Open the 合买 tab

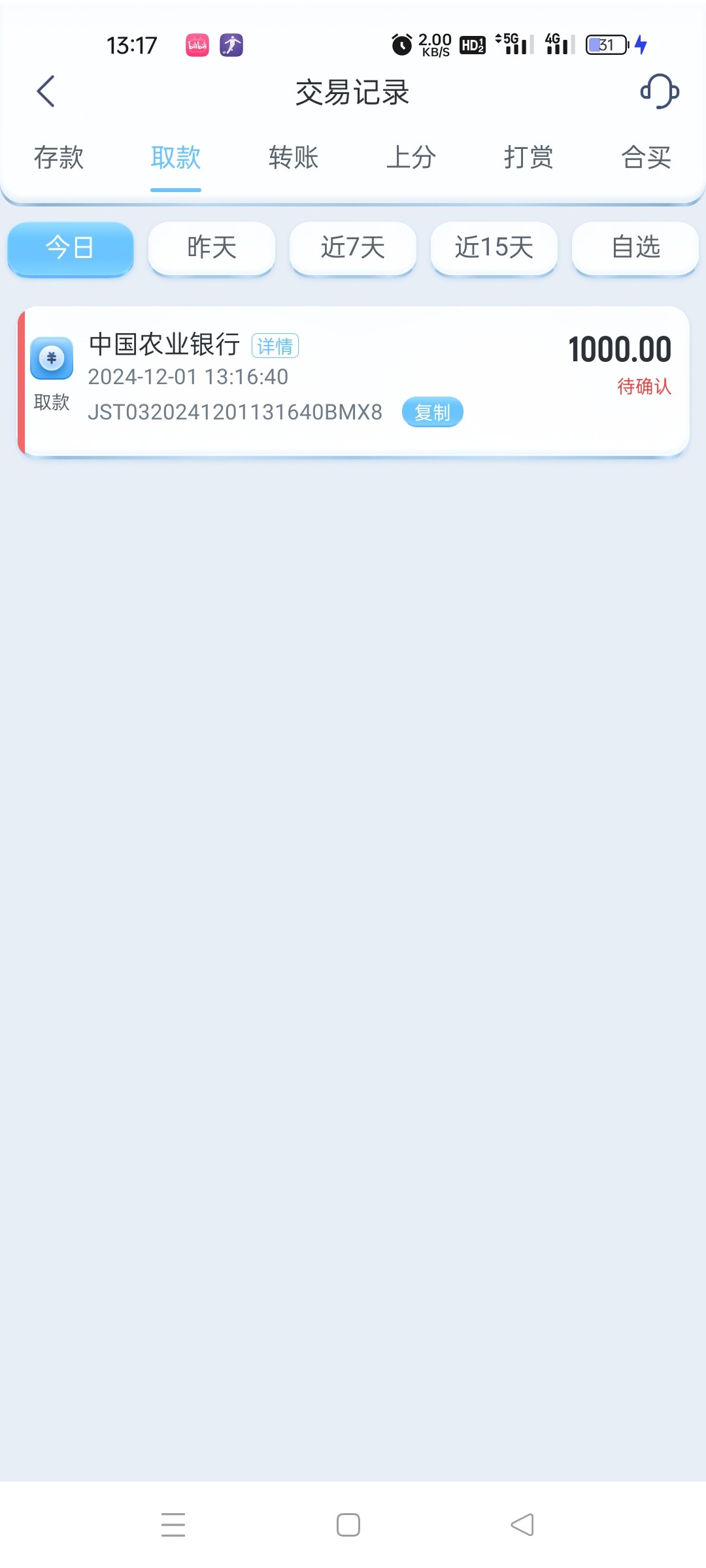tap(646, 157)
